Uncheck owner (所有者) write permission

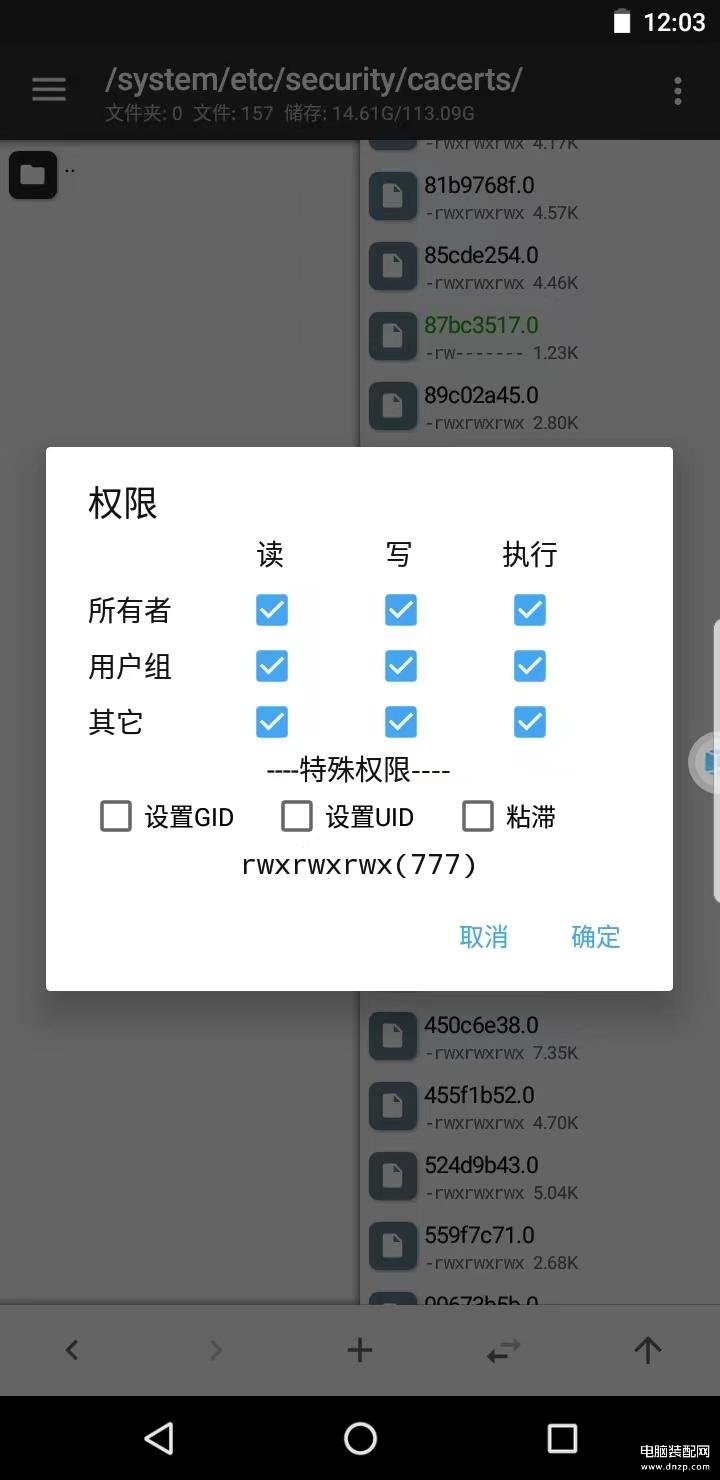401,610
